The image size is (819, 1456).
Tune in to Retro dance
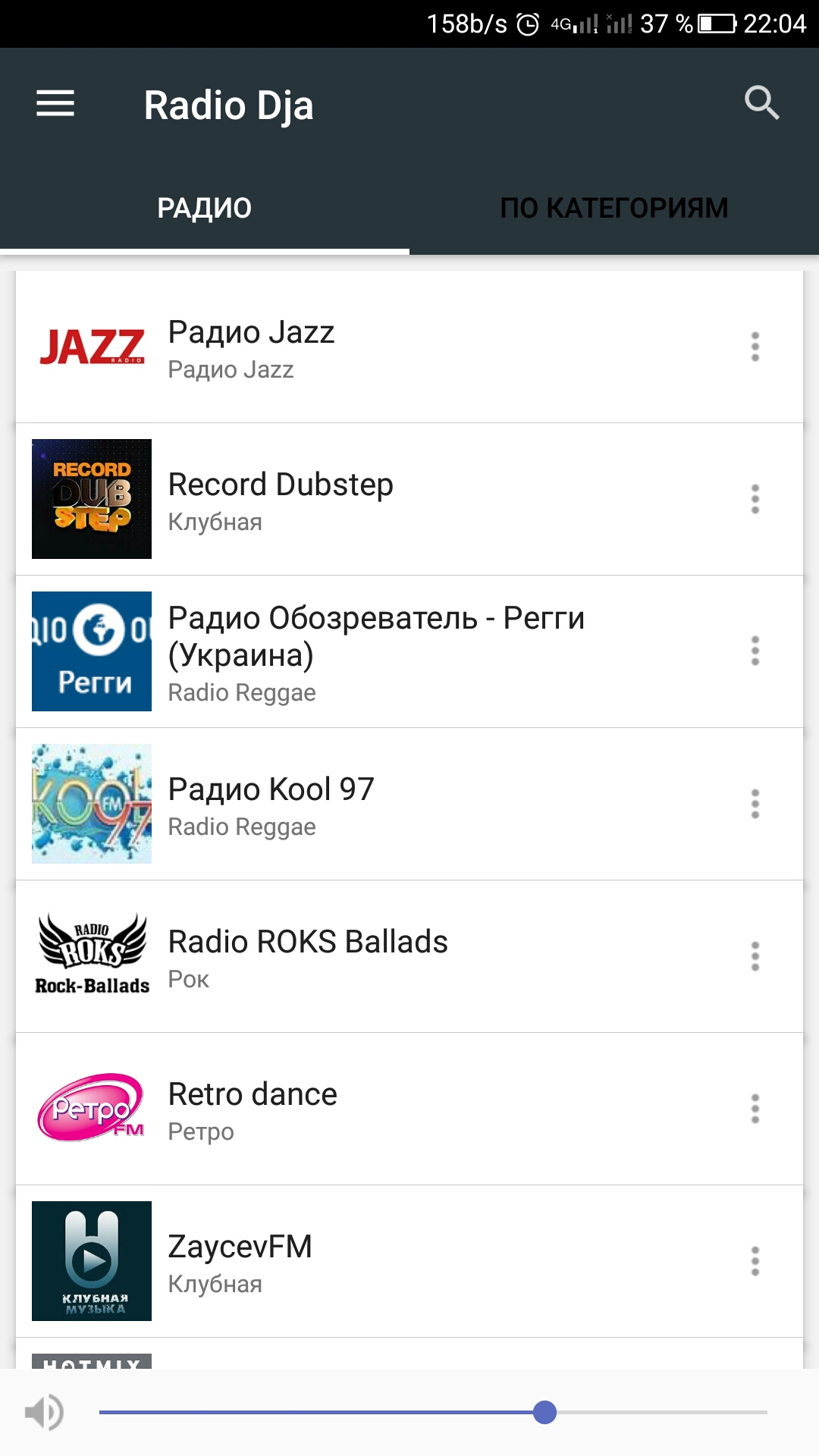(379, 1109)
